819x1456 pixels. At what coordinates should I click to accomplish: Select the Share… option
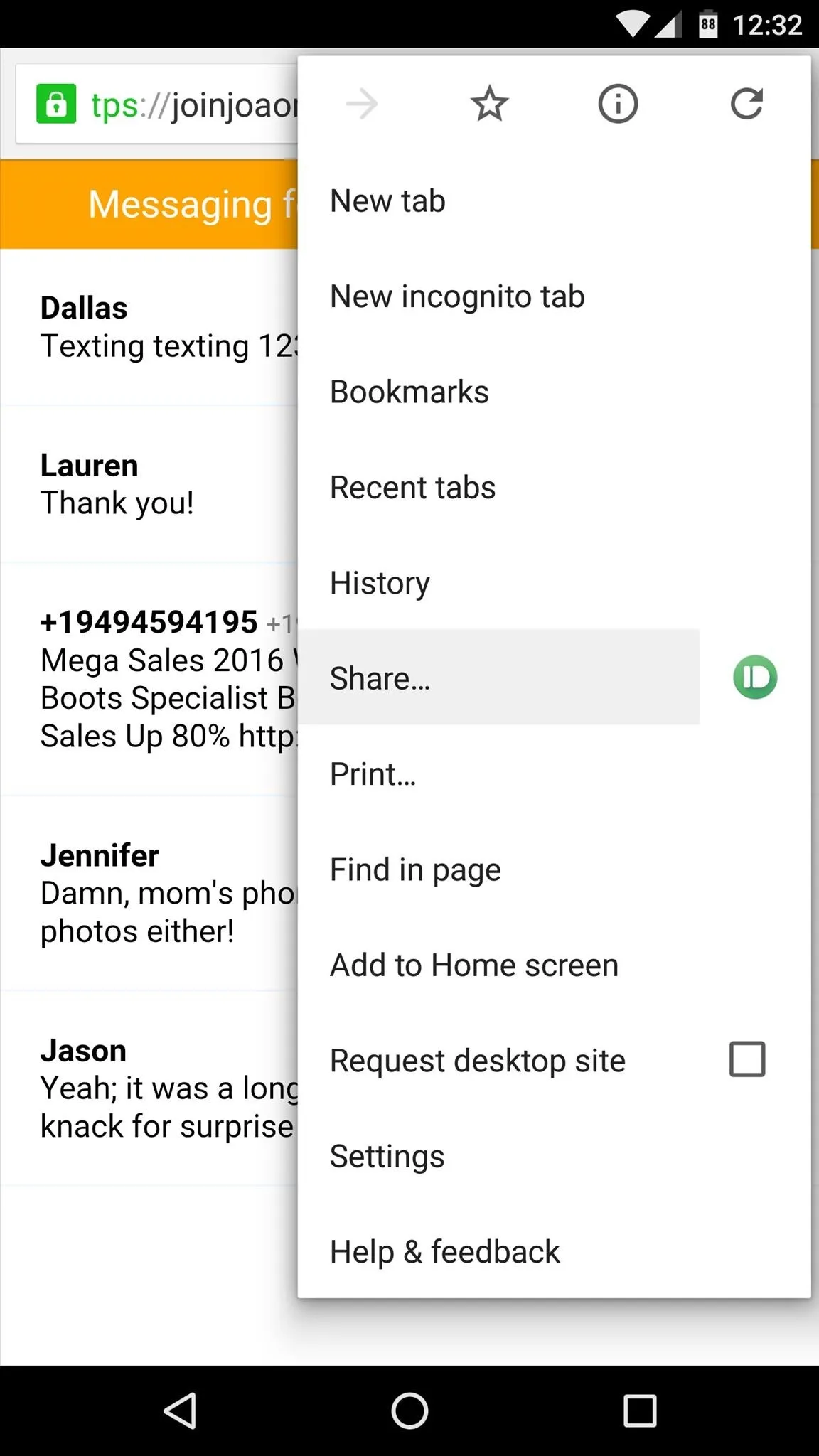click(499, 678)
